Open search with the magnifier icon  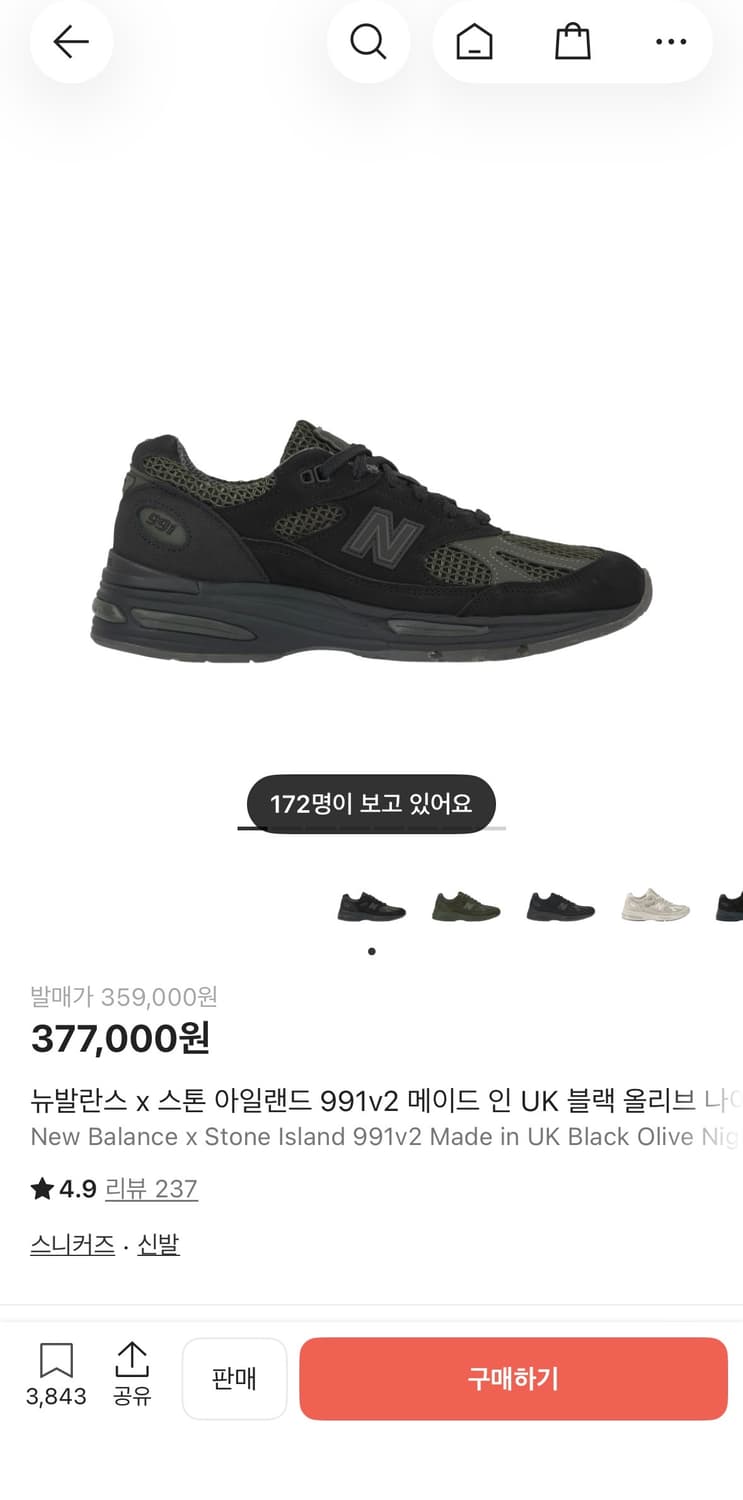(369, 42)
